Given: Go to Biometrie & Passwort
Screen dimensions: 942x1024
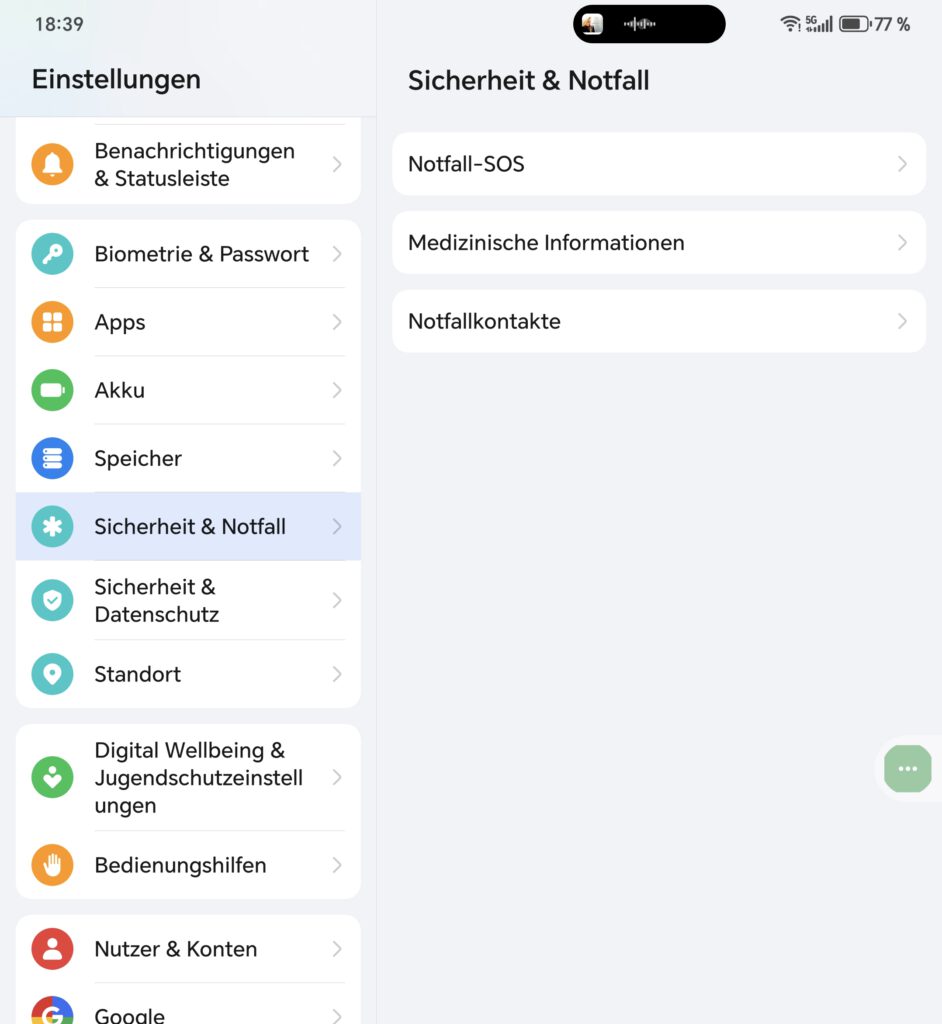Looking at the screenshot, I should (188, 254).
